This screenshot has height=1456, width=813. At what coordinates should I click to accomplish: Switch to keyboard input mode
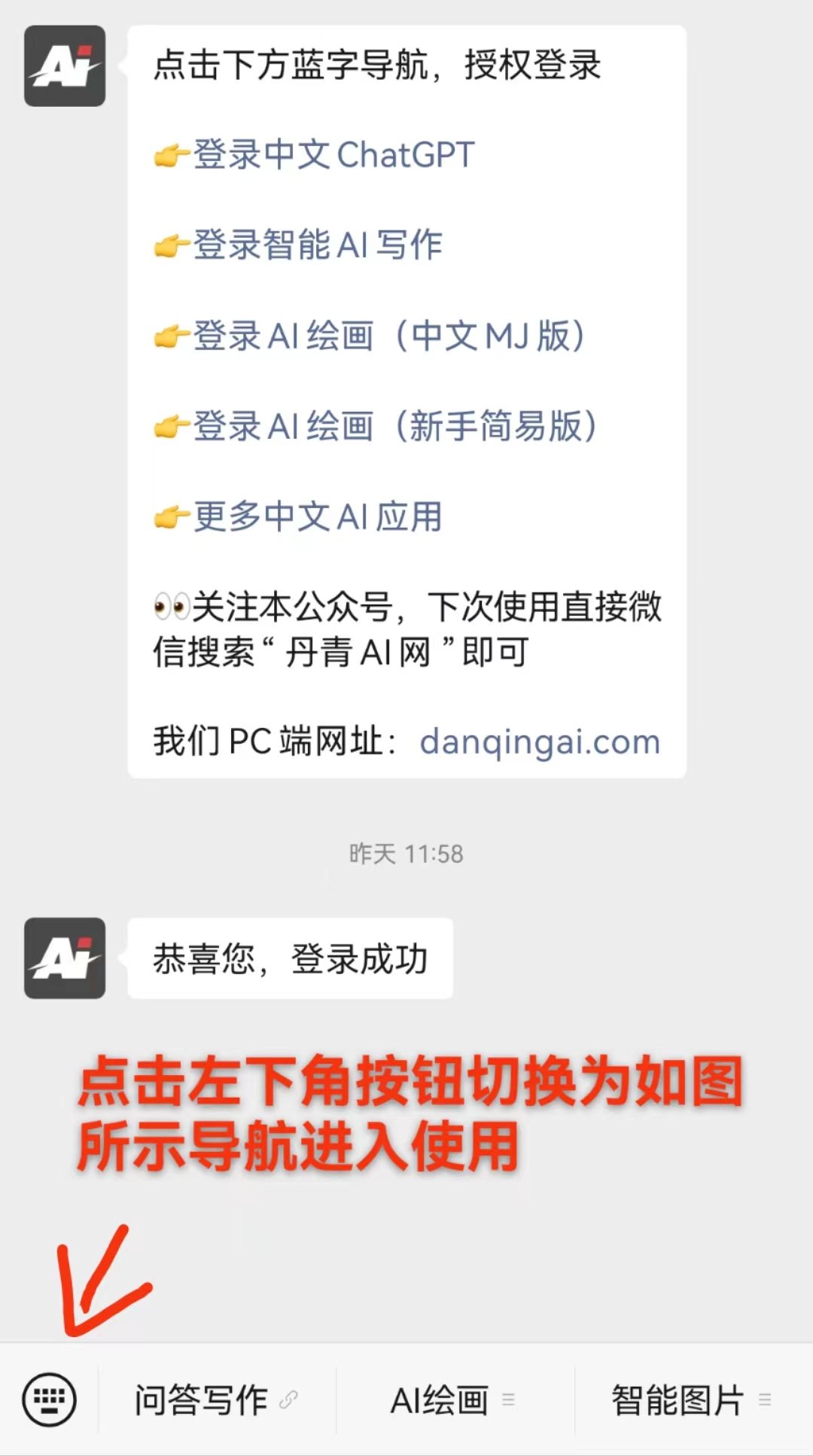coord(49,1400)
